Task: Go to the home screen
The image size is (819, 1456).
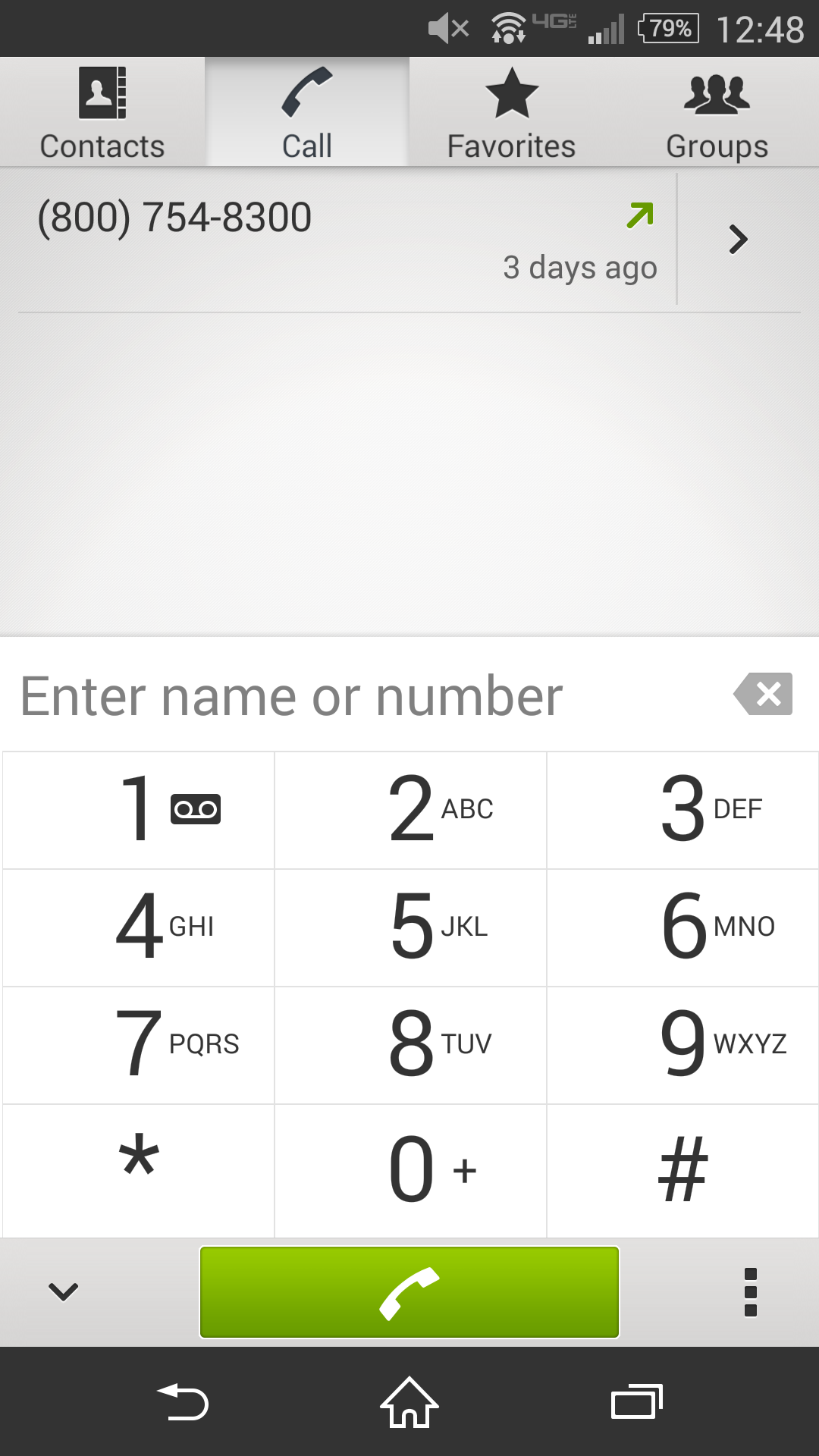Action: click(x=409, y=1402)
